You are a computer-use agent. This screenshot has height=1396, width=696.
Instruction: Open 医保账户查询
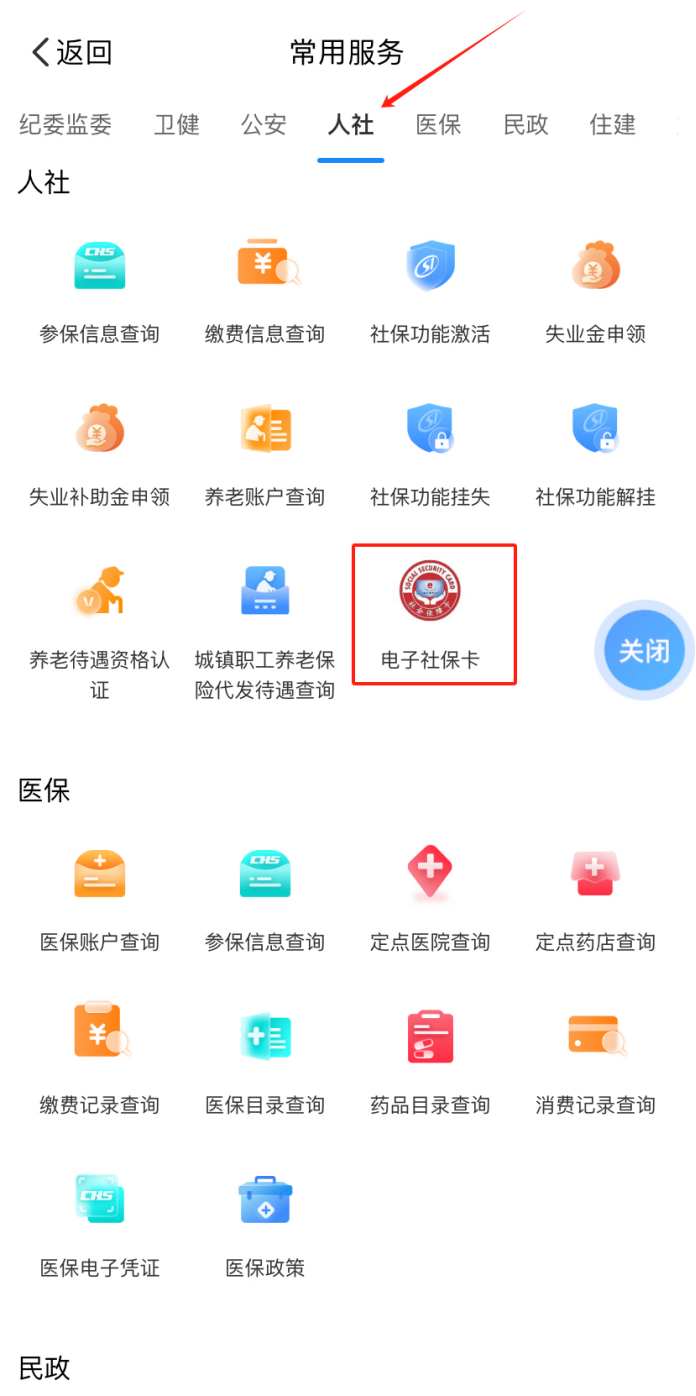100,898
